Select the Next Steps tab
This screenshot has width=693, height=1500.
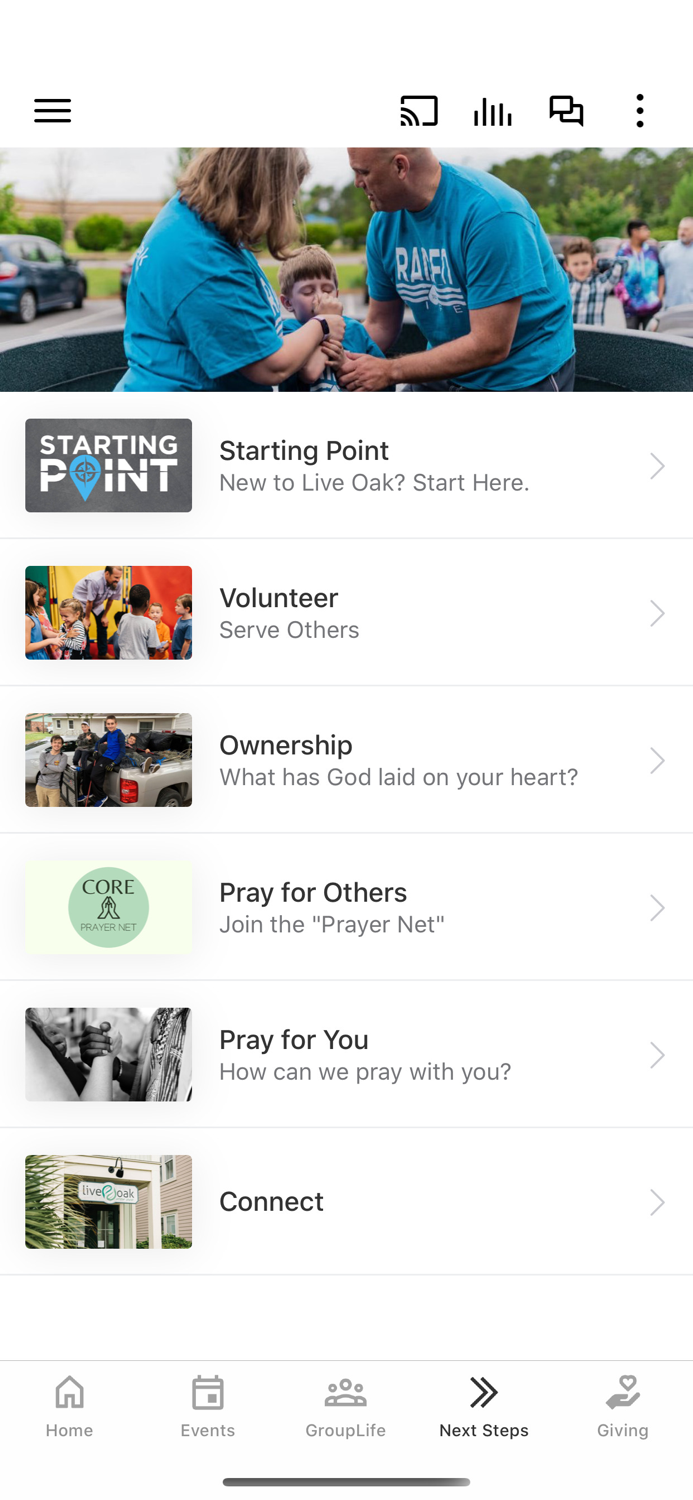[484, 1406]
